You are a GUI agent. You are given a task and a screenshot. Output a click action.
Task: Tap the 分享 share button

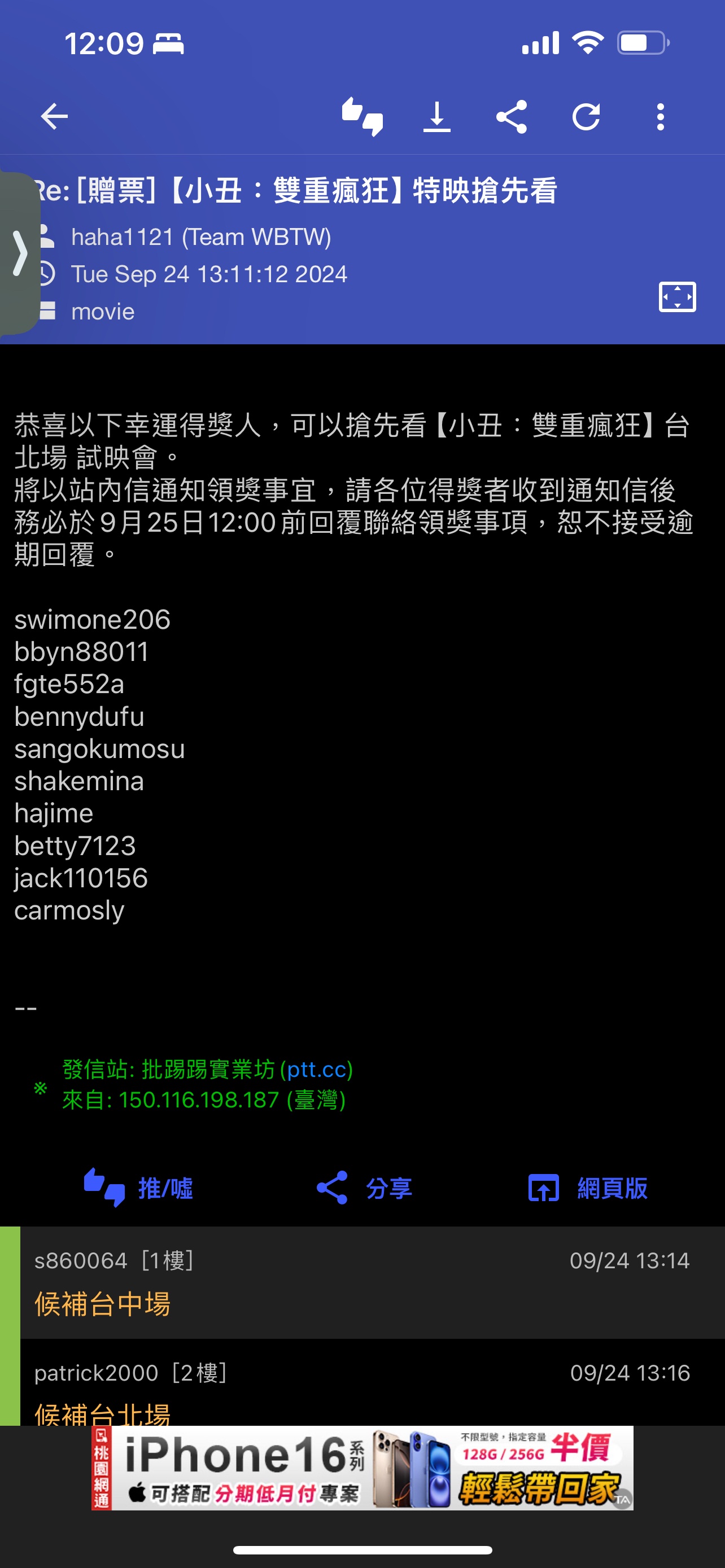364,1188
